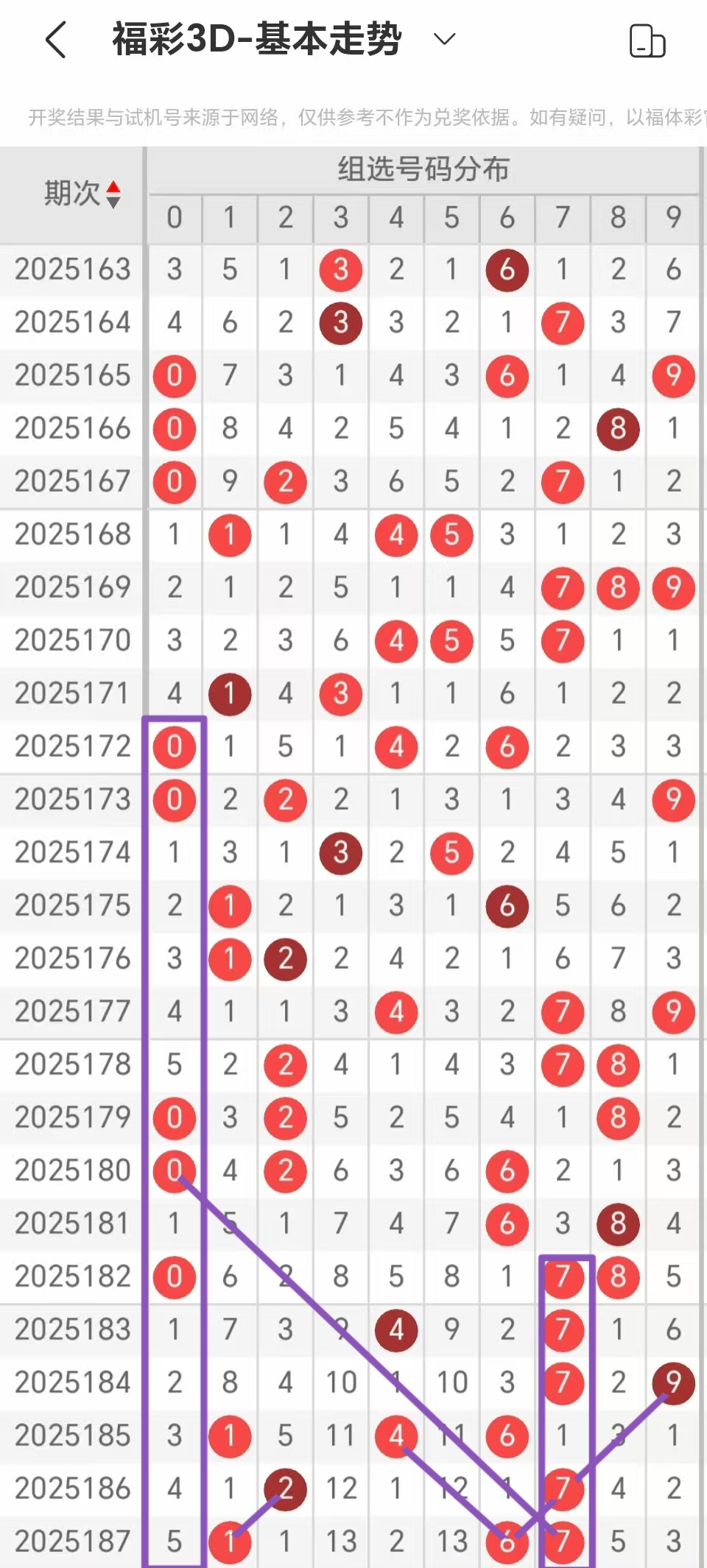
Task: Go back using the top-left arrow
Action: (56, 40)
